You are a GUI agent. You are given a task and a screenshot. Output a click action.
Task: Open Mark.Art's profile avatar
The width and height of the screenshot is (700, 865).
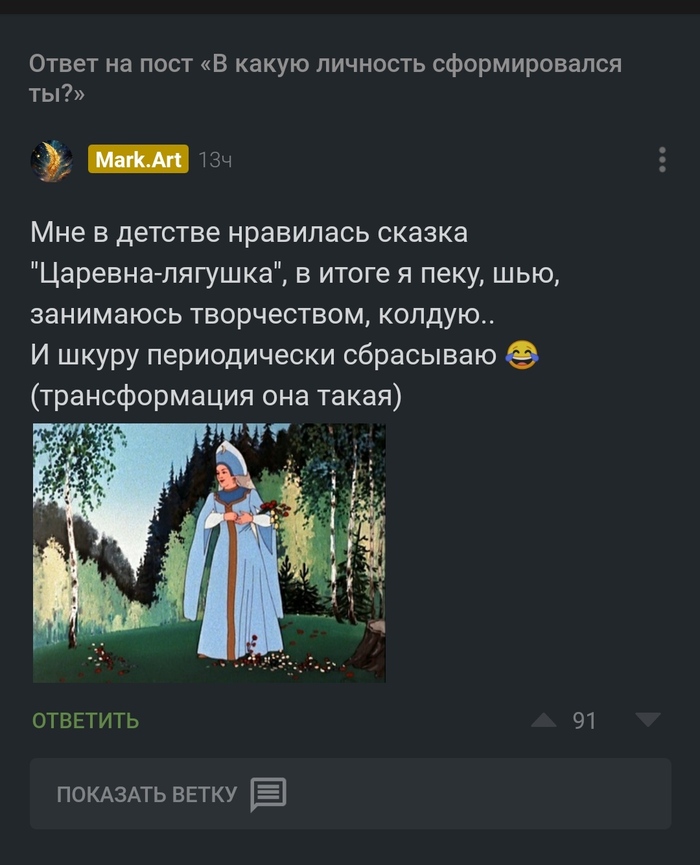click(x=52, y=160)
